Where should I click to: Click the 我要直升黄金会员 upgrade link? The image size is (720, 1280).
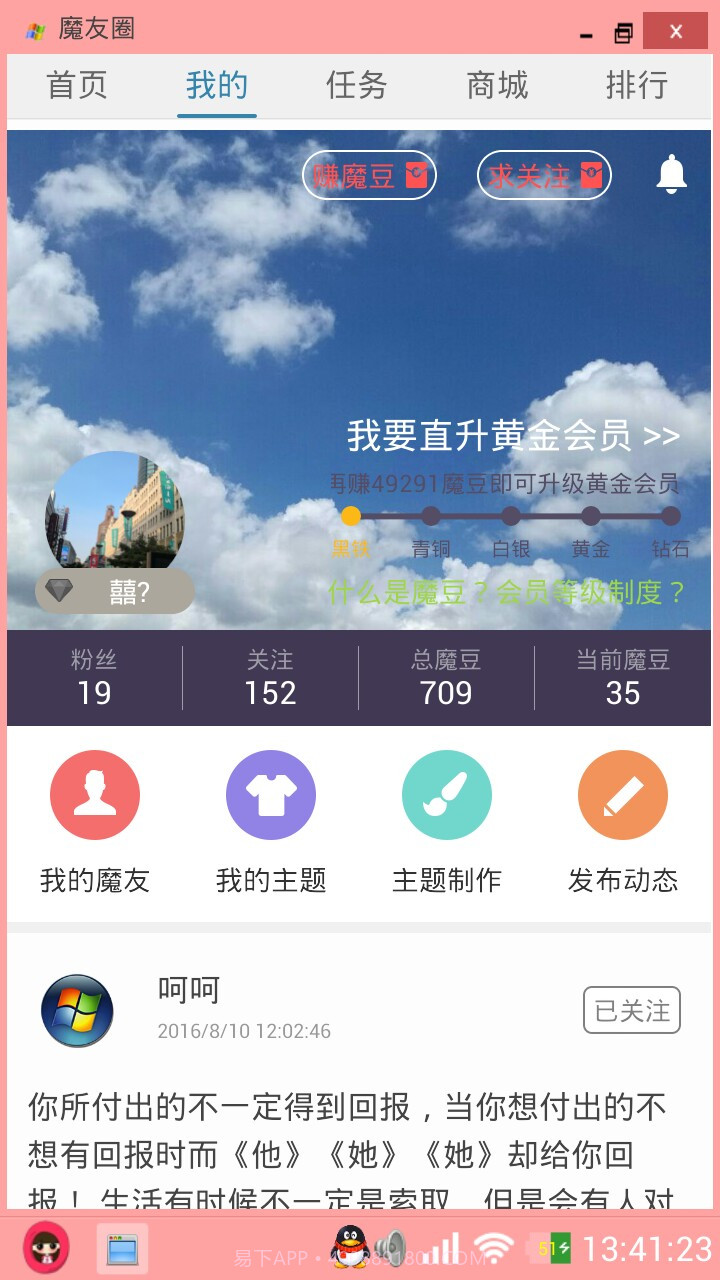click(x=512, y=436)
